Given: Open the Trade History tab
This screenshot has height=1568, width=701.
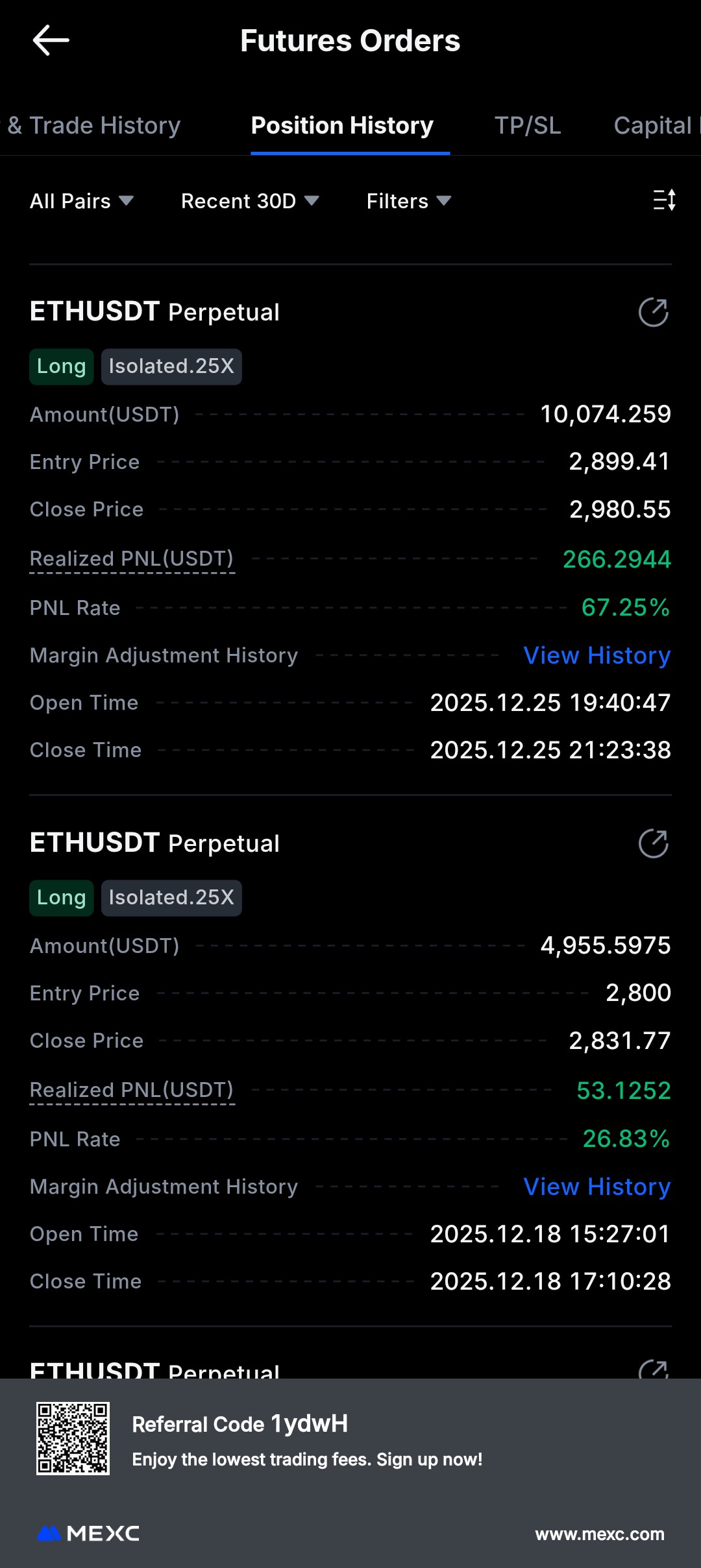Looking at the screenshot, I should (91, 125).
